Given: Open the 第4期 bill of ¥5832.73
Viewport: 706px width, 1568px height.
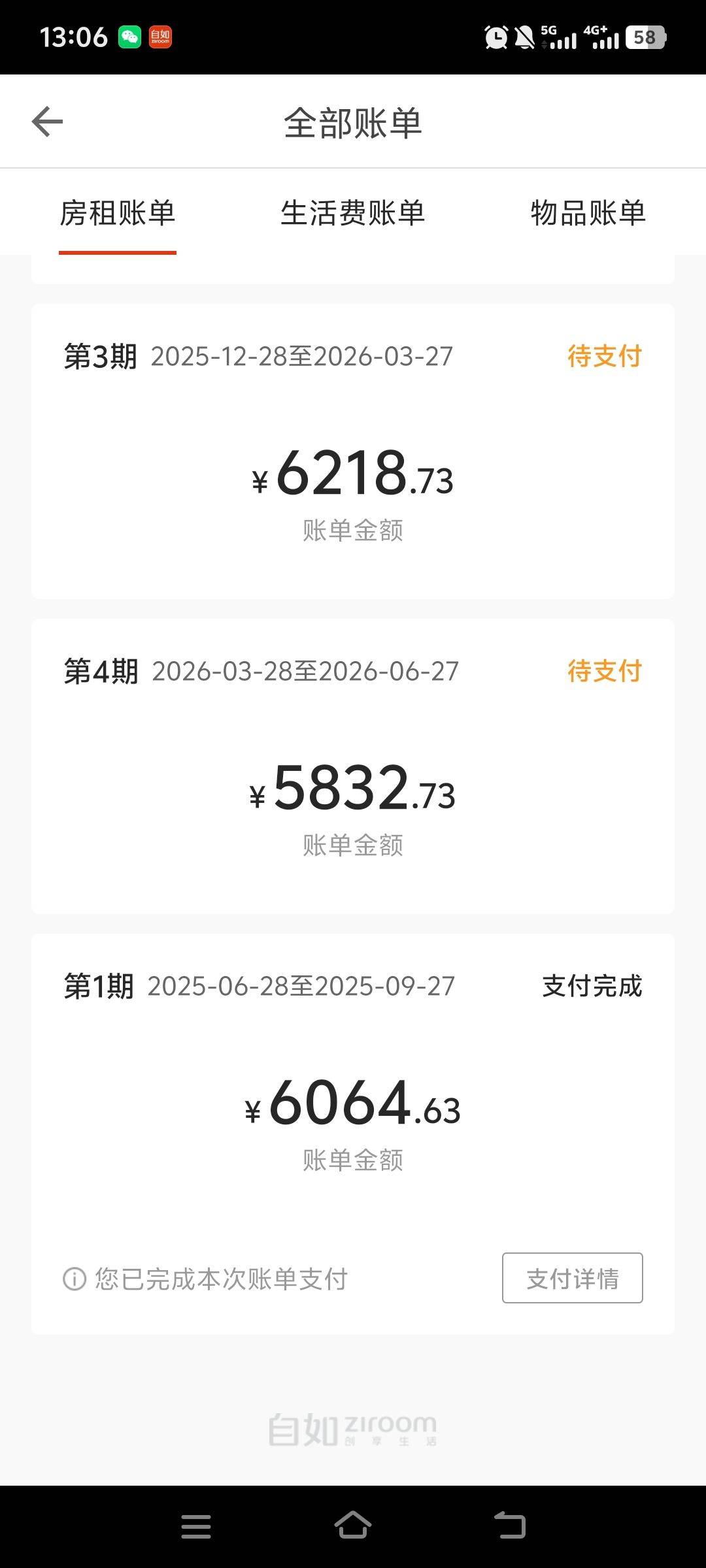Looking at the screenshot, I should point(353,766).
